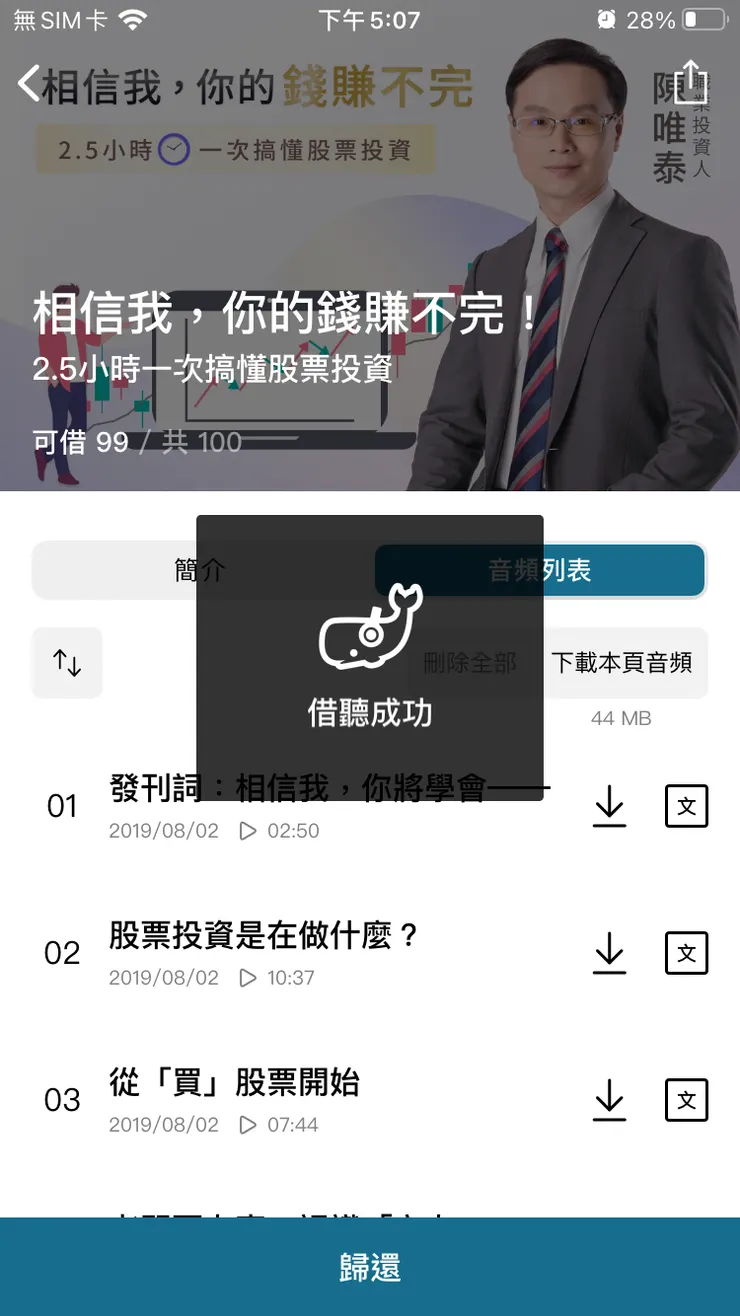740x1316 pixels.
Task: Open the transcript icon for episode 01
Action: [x=686, y=807]
